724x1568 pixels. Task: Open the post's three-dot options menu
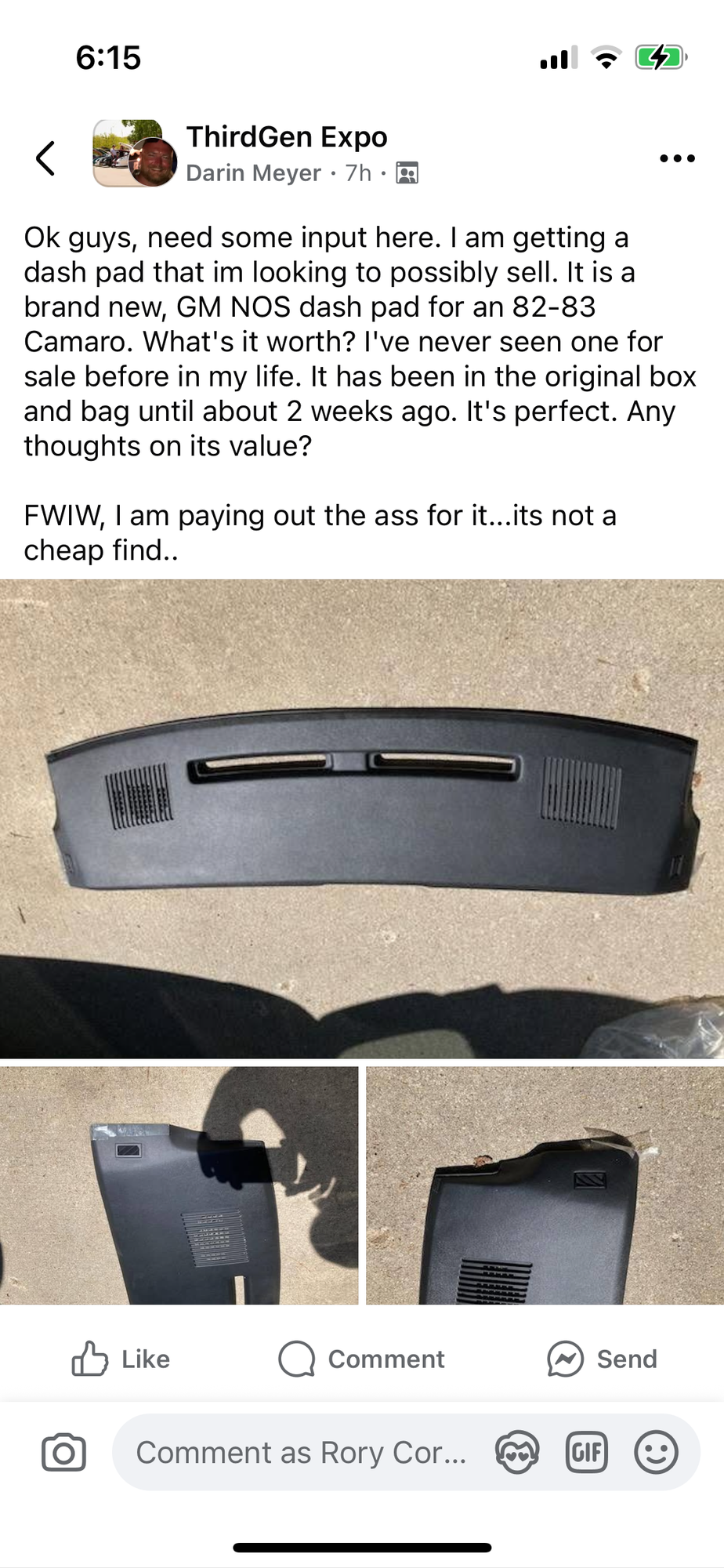[677, 158]
